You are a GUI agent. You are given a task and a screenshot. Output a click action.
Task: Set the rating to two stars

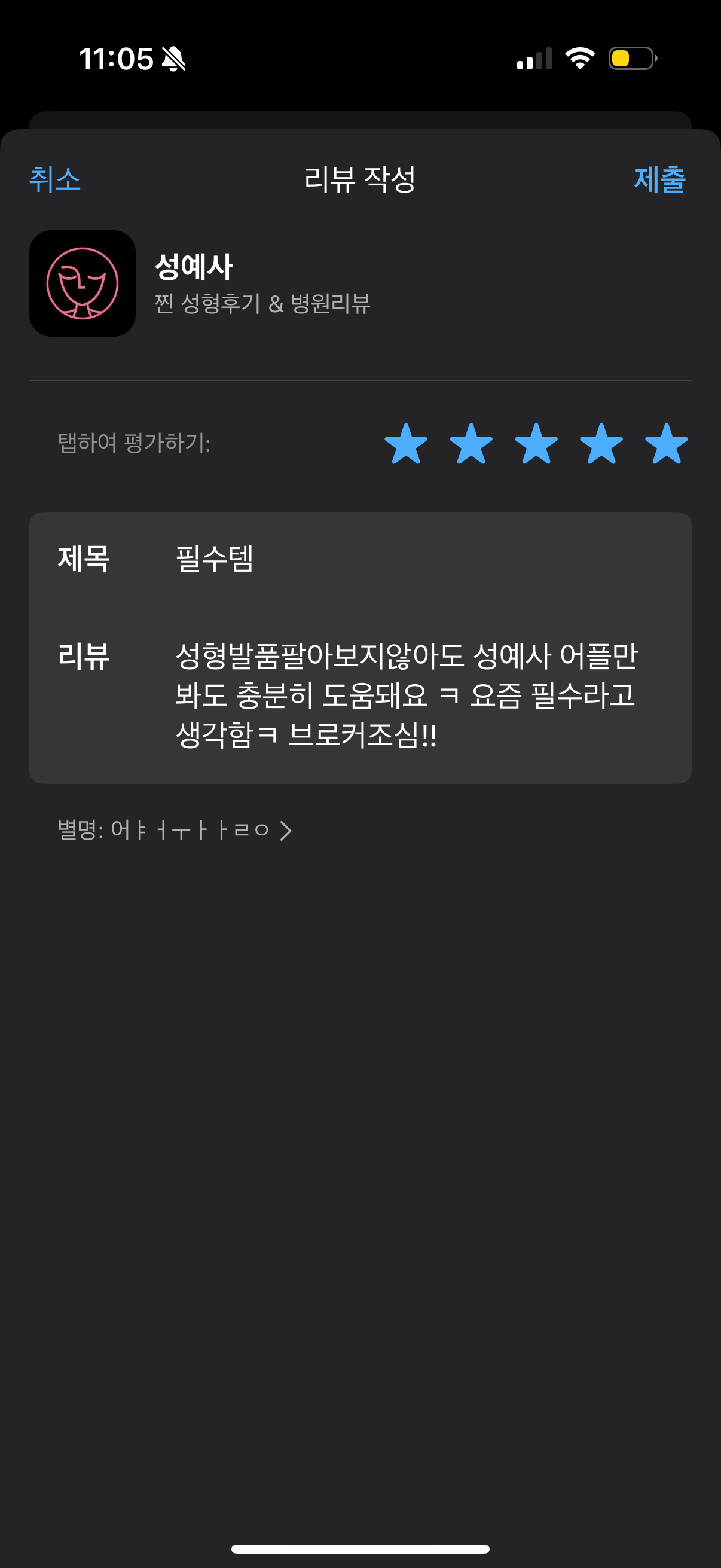point(471,444)
